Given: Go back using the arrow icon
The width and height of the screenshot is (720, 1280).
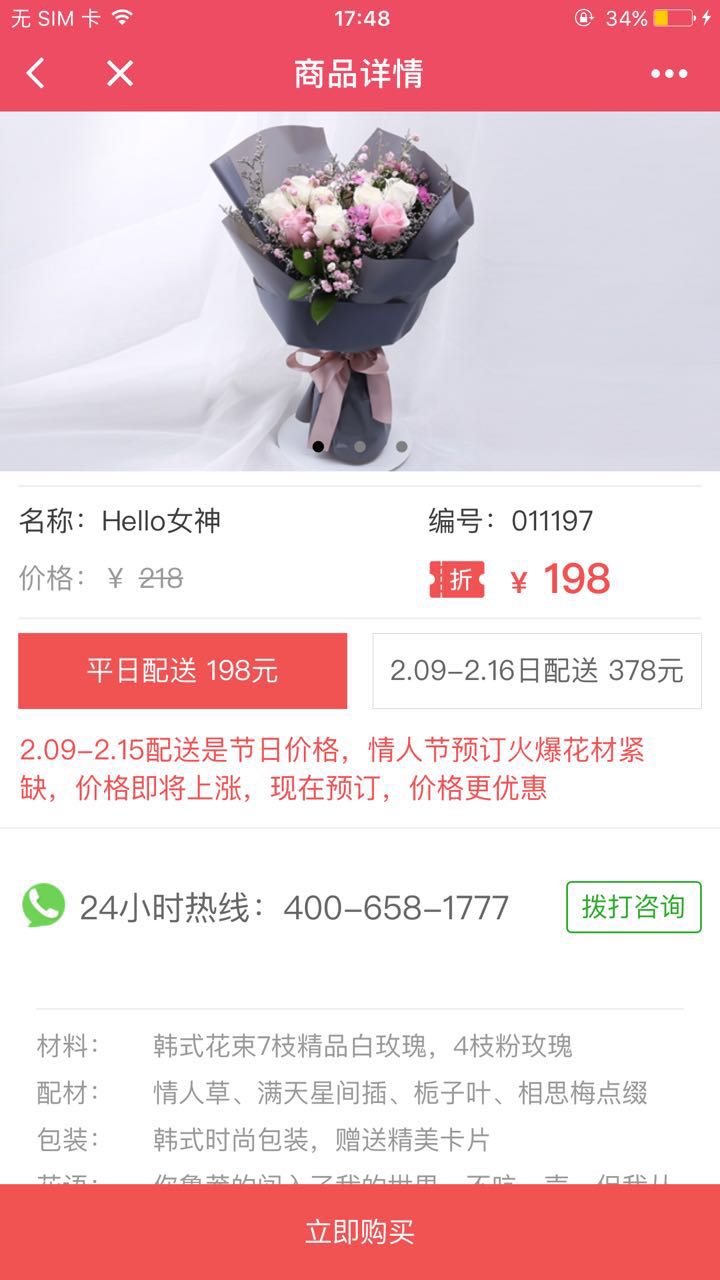Looking at the screenshot, I should [x=36, y=73].
